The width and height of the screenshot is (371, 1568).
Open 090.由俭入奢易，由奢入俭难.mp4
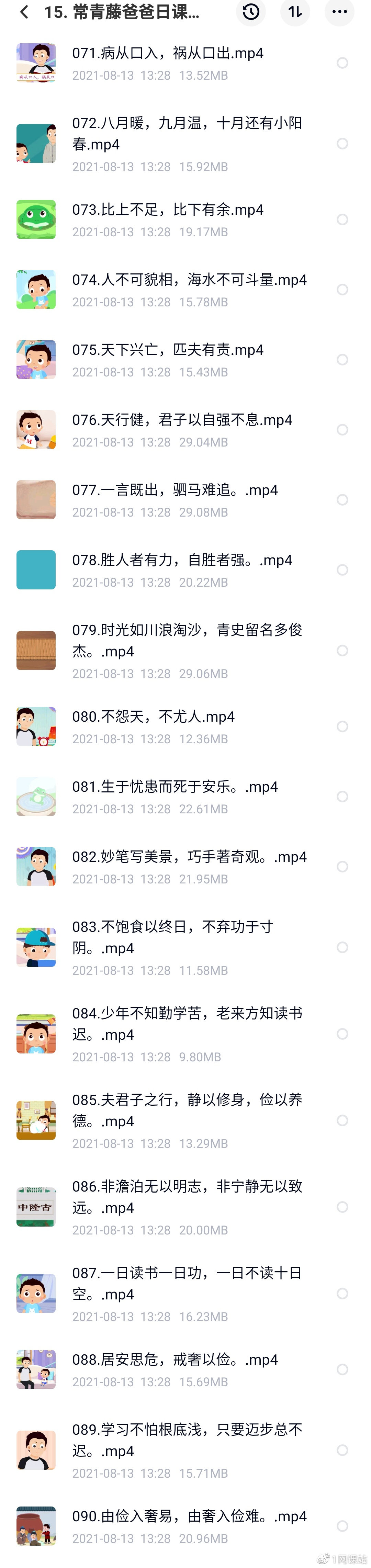[189, 1516]
